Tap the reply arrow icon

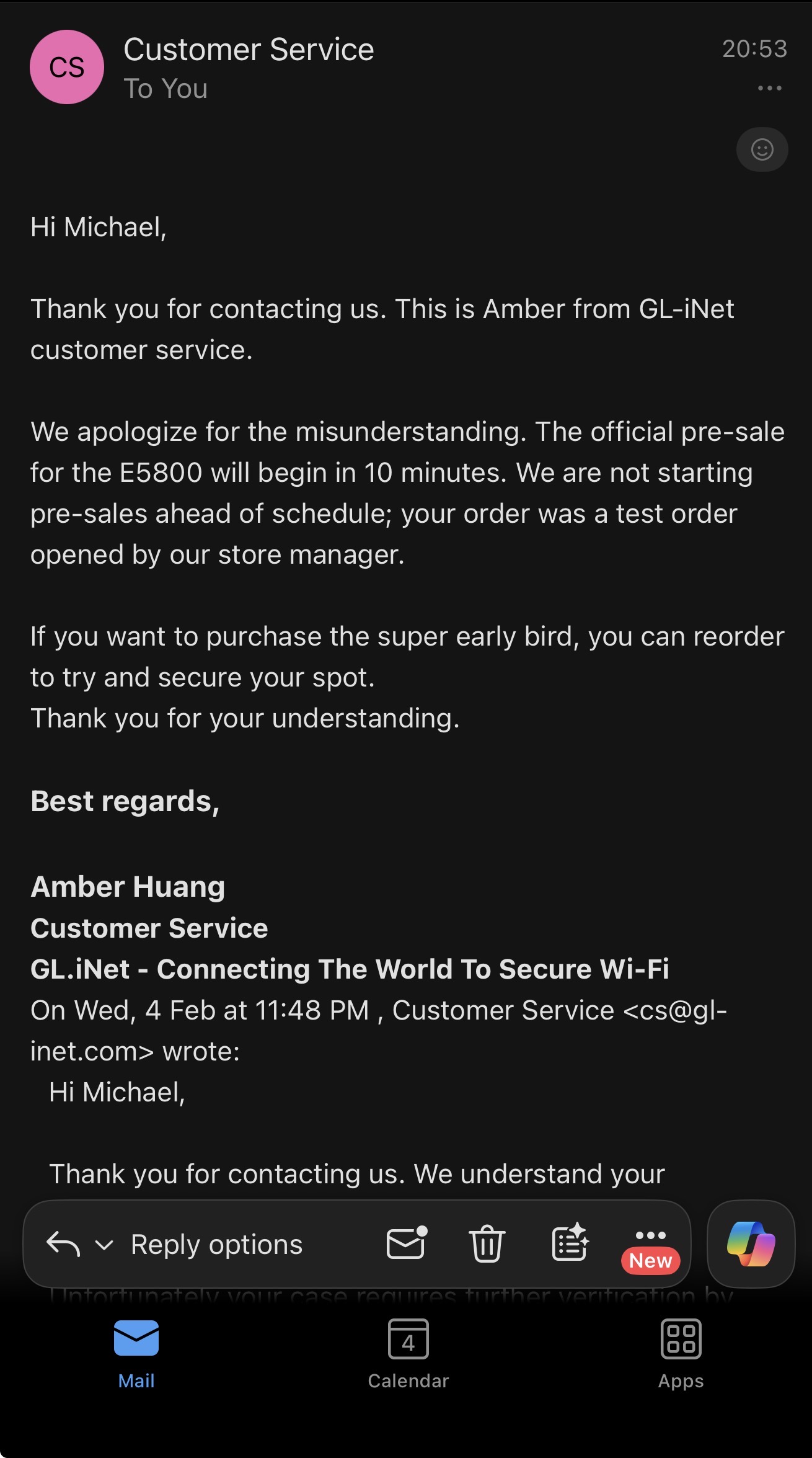tap(64, 1244)
